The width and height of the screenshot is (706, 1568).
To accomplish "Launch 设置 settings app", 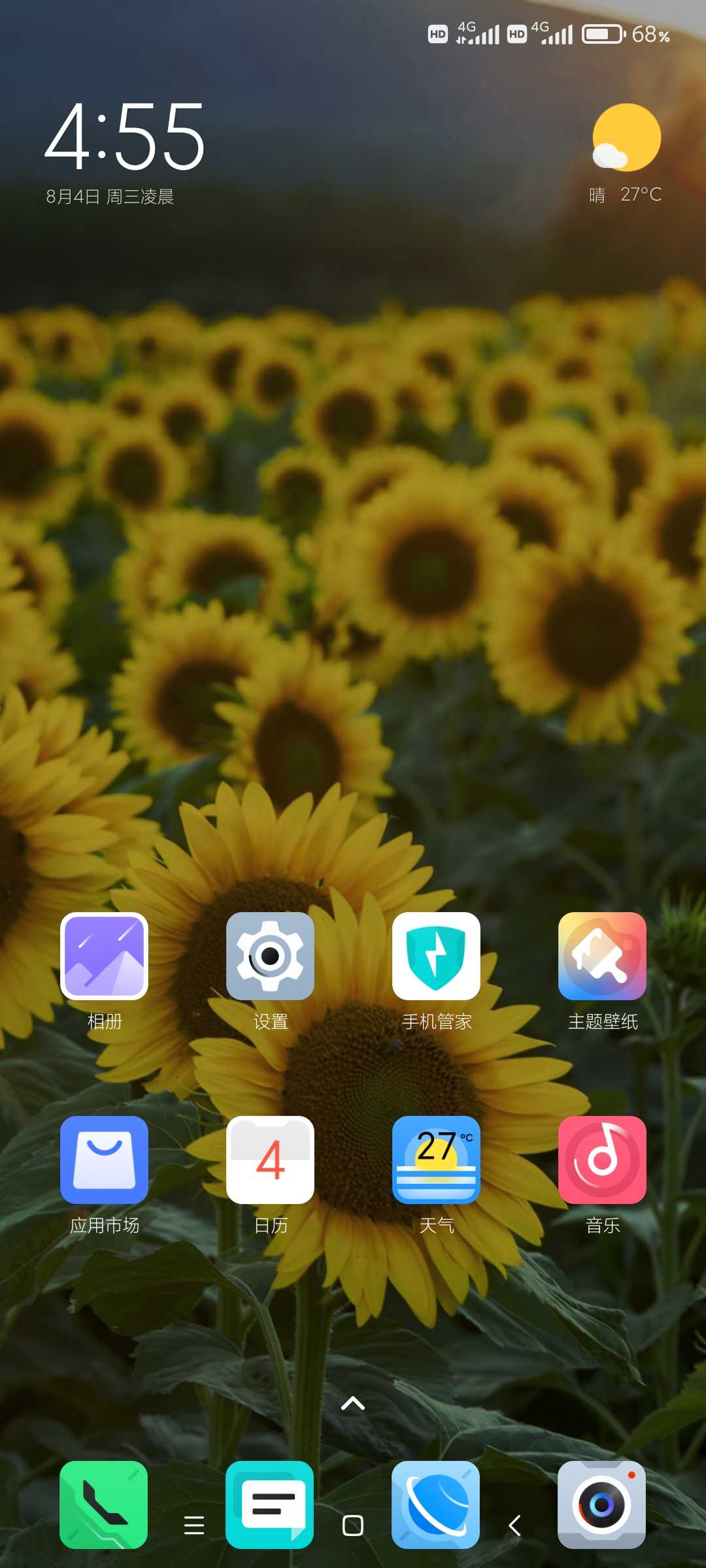I will tap(270, 956).
